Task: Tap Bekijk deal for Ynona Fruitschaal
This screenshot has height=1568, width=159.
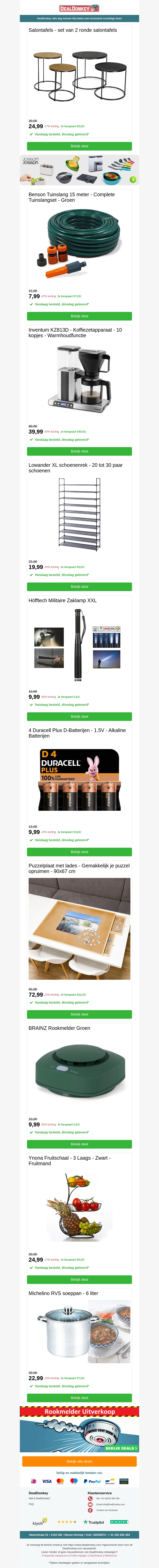Action: click(79, 1280)
